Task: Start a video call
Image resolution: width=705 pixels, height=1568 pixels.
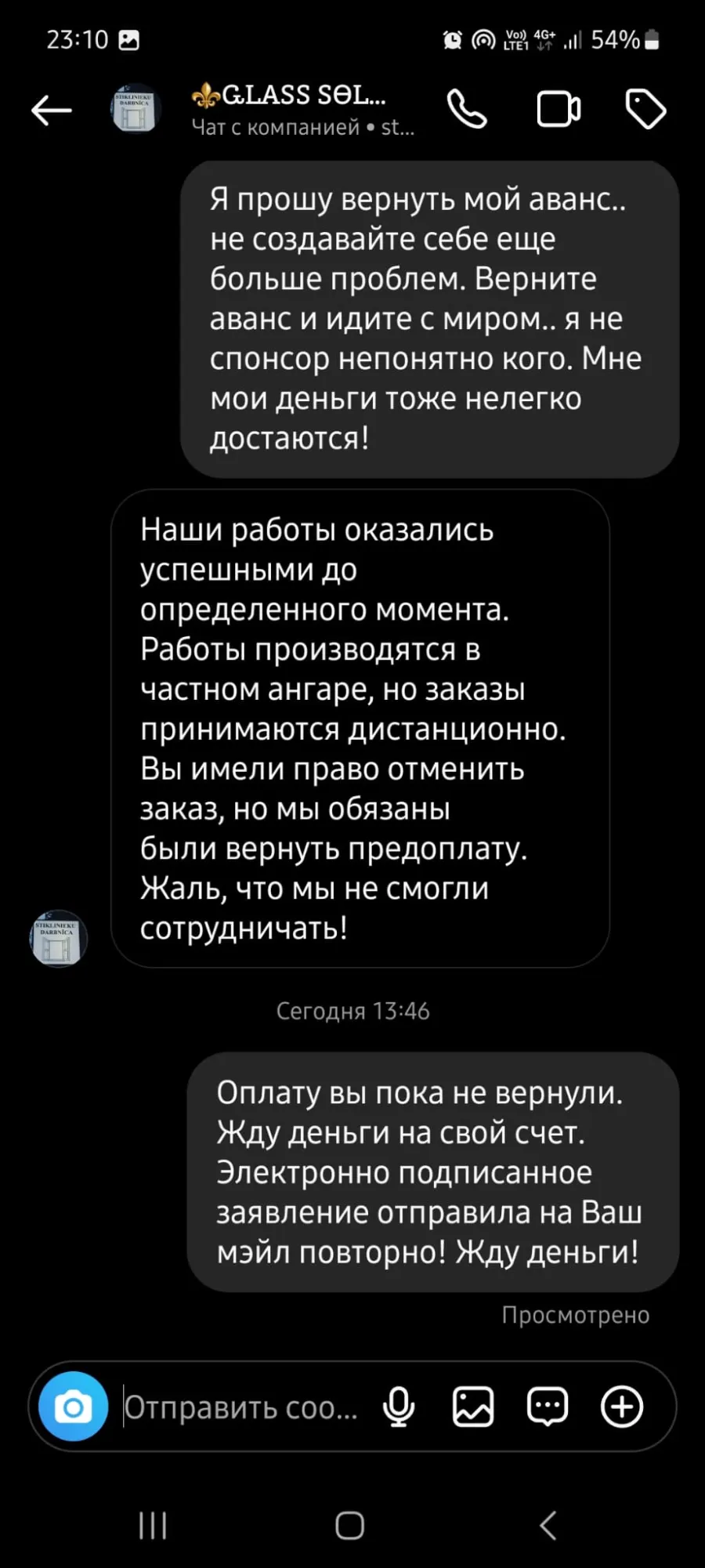Action: pos(559,109)
